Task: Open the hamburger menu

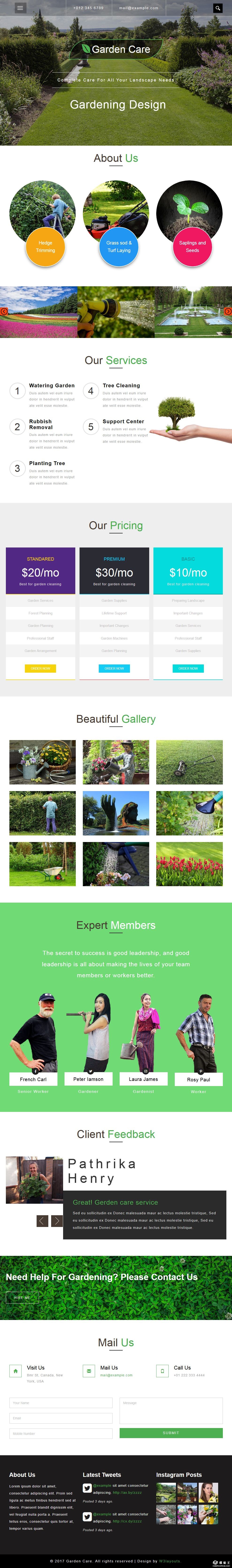Action: (x=19, y=8)
